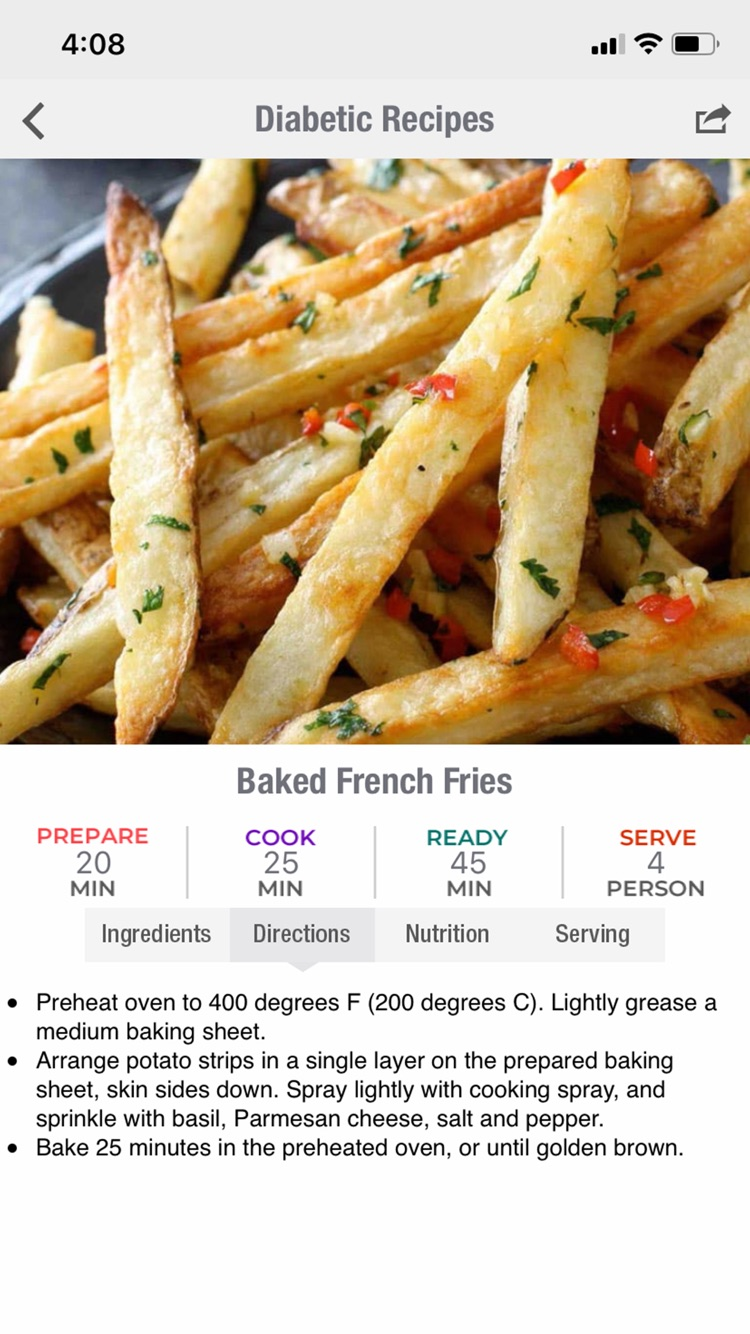Tap the arrange potato strips direction
The width and height of the screenshot is (750, 1334).
pos(375,1089)
